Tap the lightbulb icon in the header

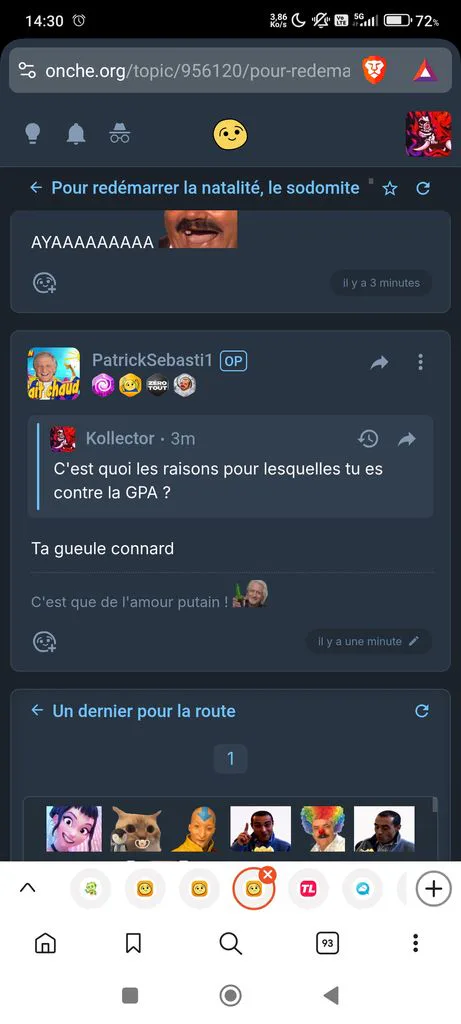click(x=33, y=133)
